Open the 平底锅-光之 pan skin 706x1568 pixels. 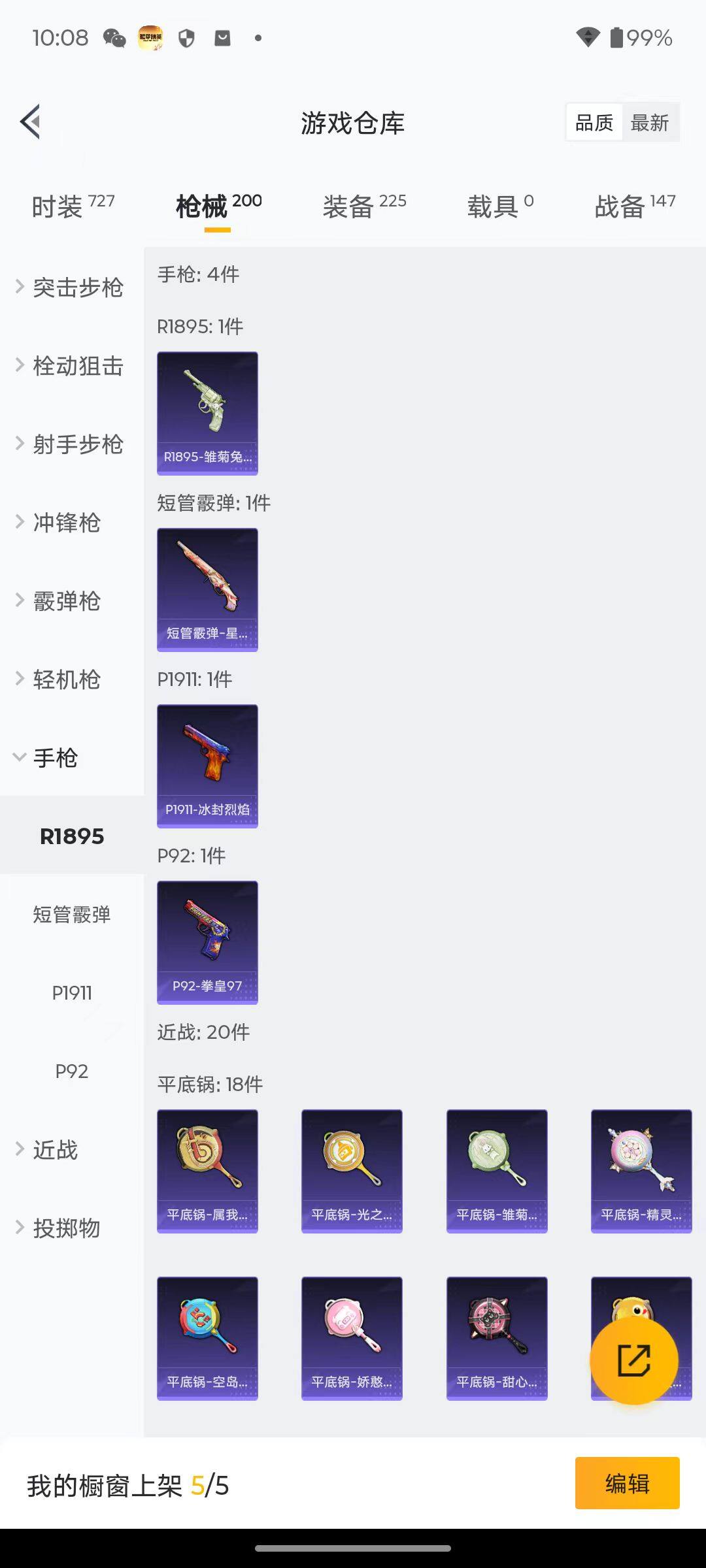352,1171
